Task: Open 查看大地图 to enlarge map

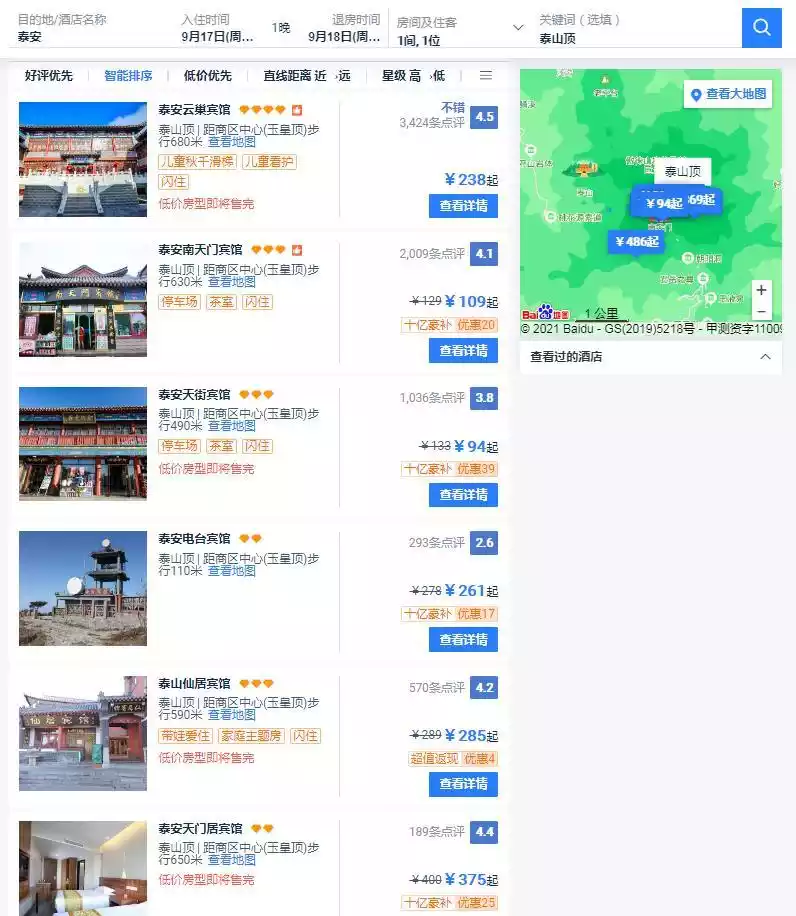Action: [x=728, y=94]
